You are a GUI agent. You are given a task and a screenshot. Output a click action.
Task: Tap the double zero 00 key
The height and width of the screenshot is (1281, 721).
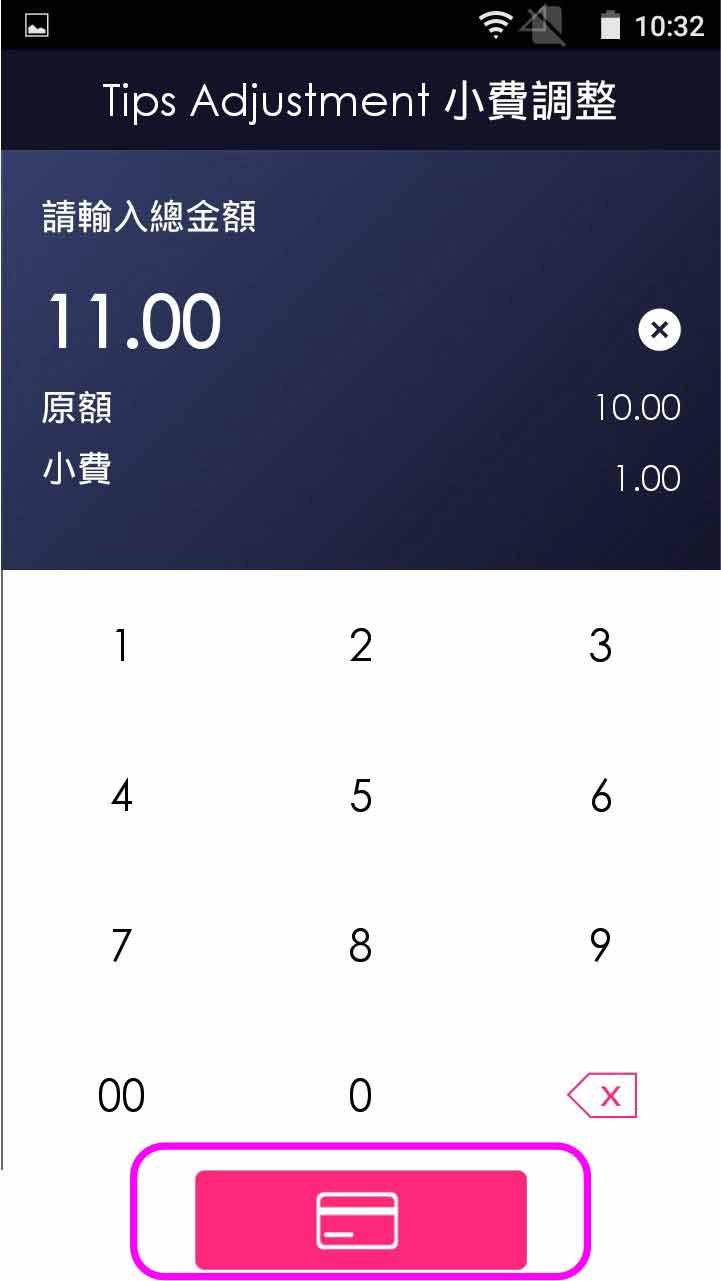pyautogui.click(x=121, y=1096)
